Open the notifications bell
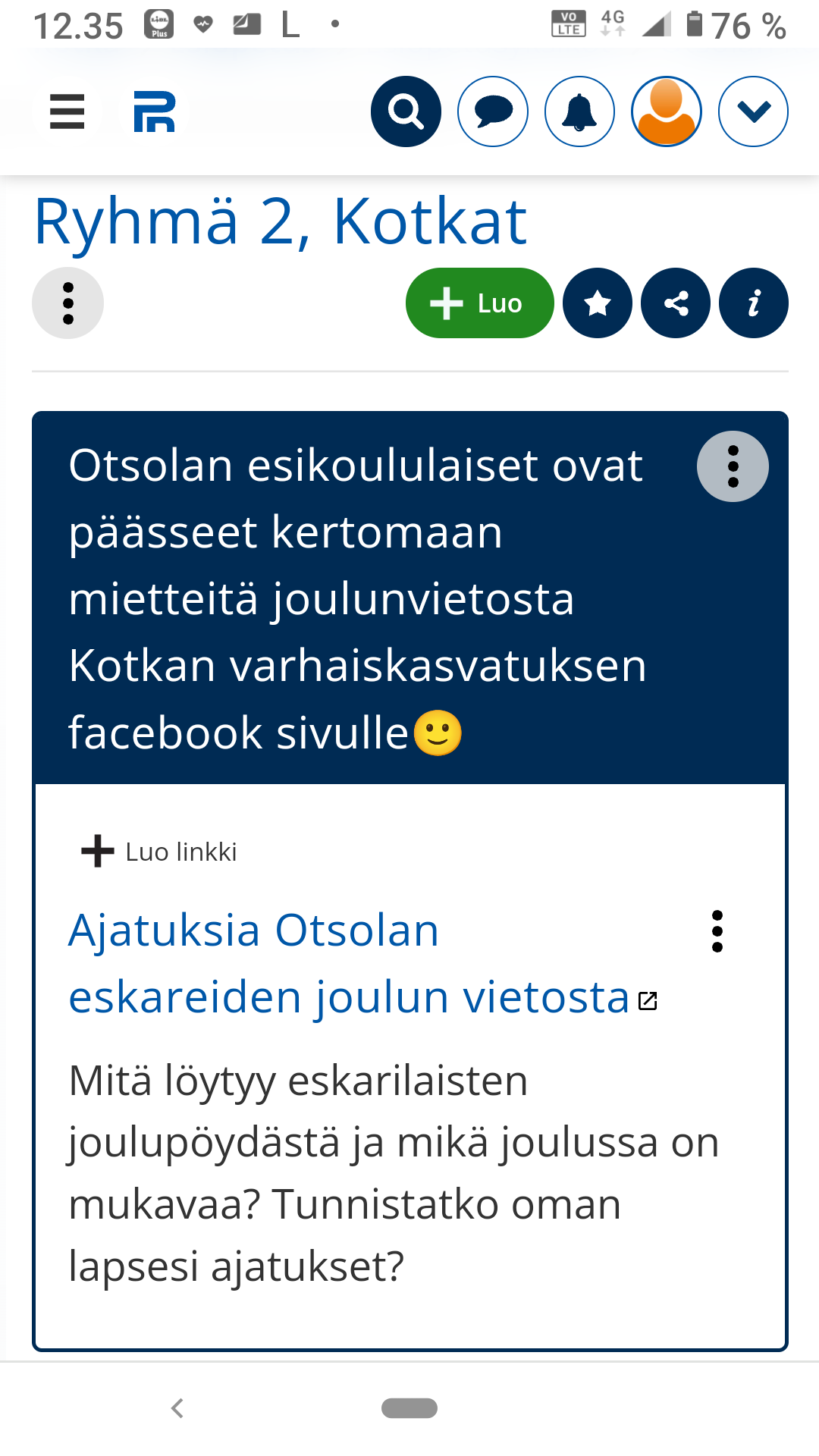The height and width of the screenshot is (1456, 819). 579,112
